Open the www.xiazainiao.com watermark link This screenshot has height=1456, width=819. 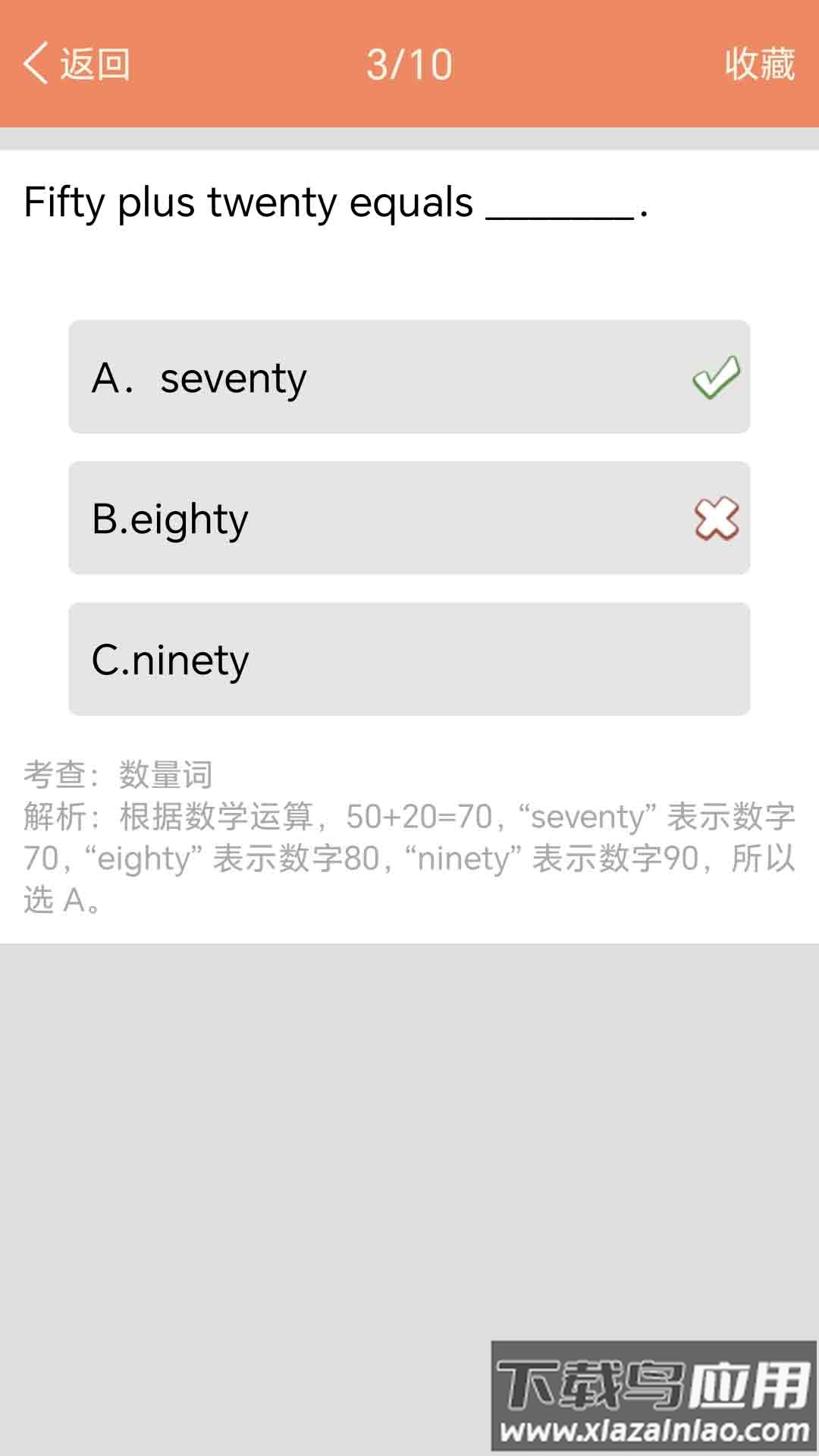pos(654,1429)
